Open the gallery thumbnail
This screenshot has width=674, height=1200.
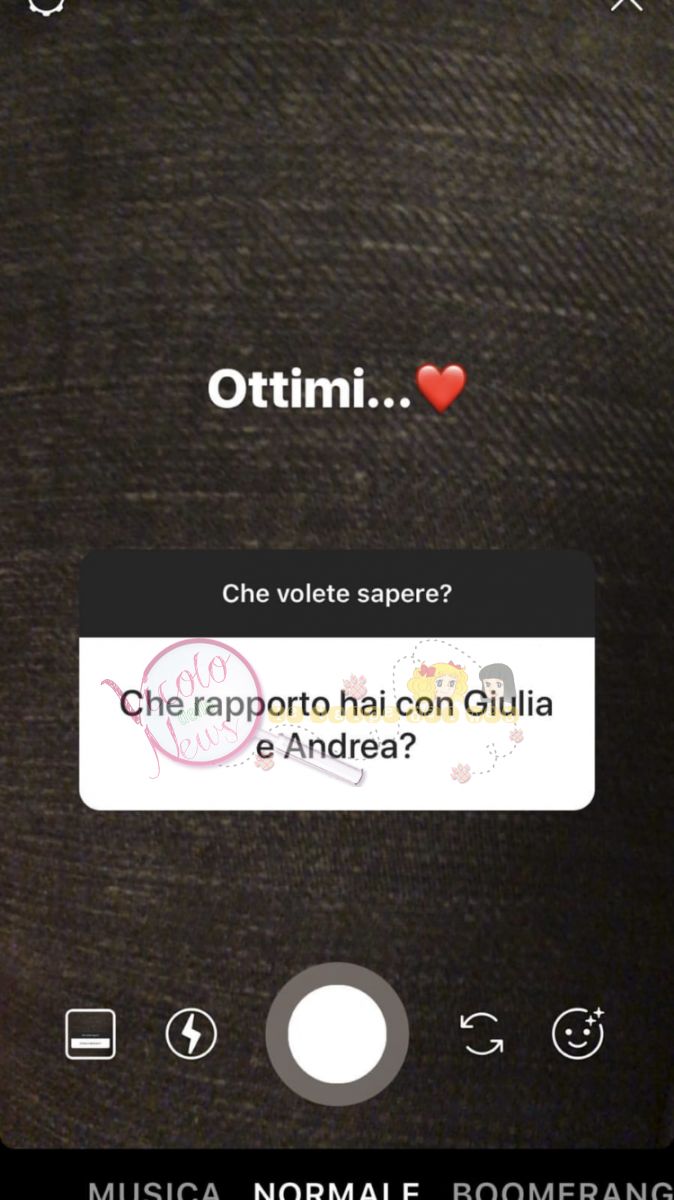coord(90,1034)
